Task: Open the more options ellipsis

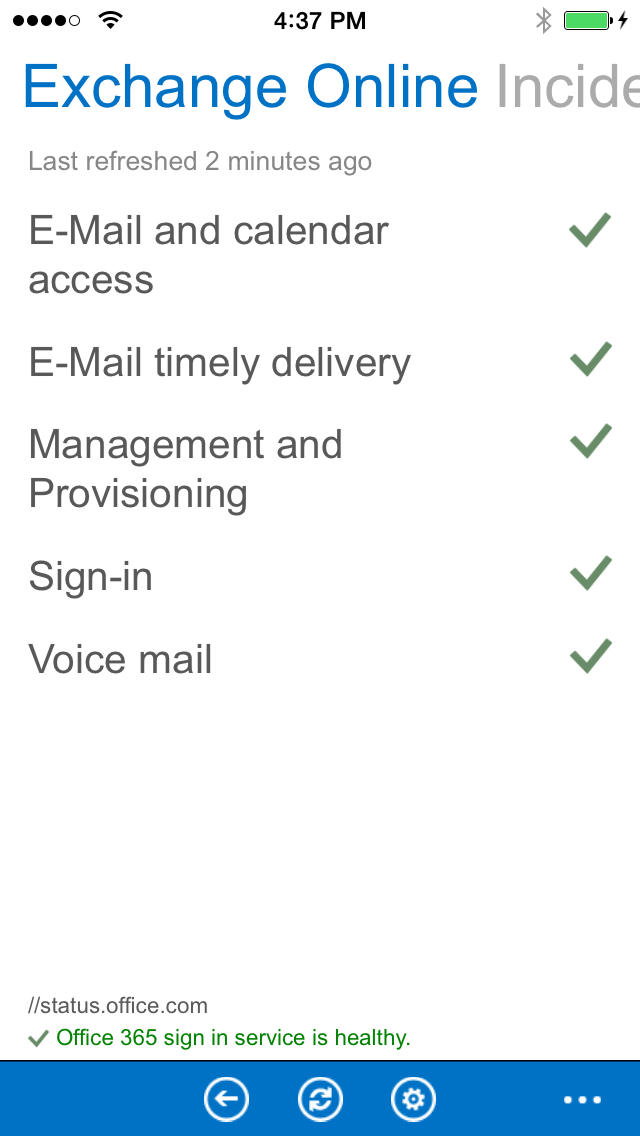Action: [582, 1100]
